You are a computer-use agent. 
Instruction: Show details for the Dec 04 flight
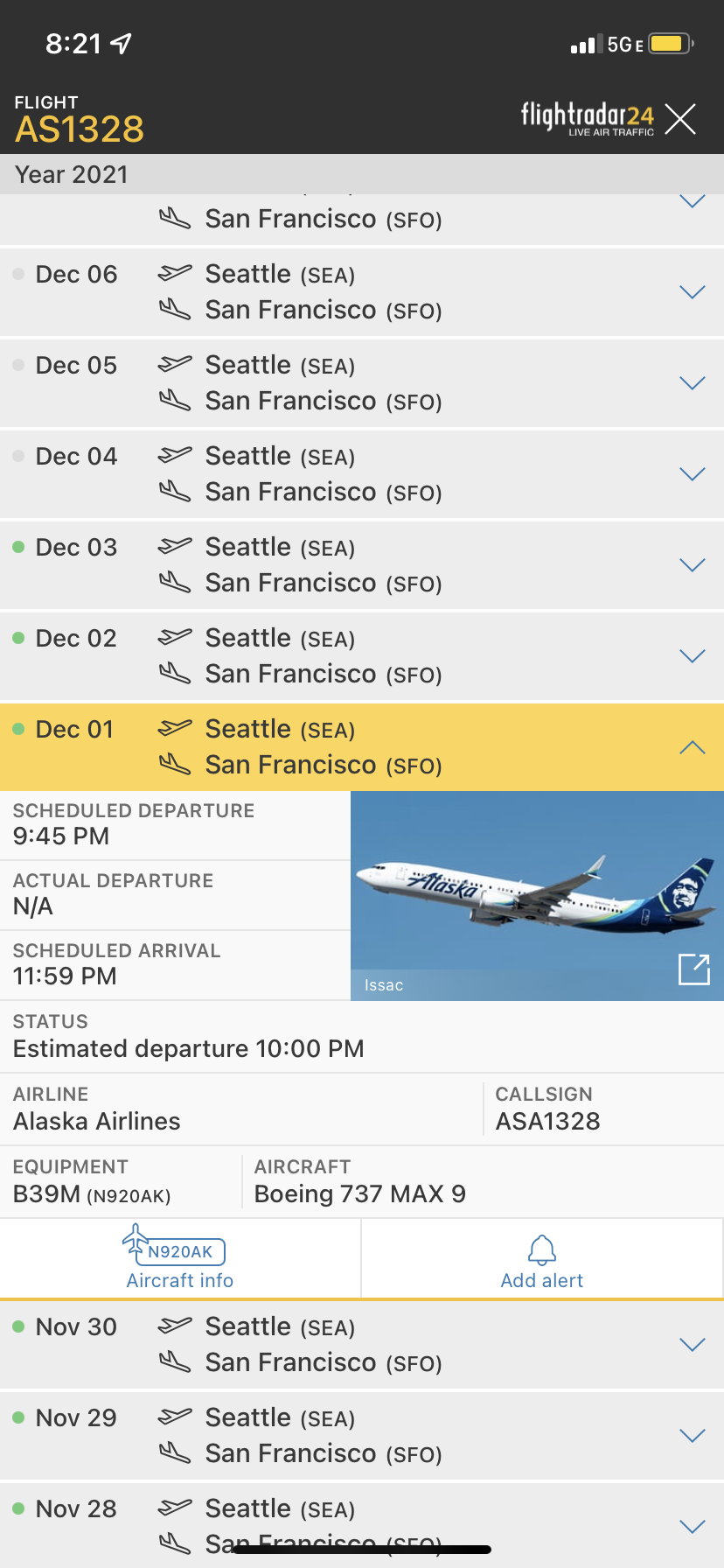click(692, 474)
